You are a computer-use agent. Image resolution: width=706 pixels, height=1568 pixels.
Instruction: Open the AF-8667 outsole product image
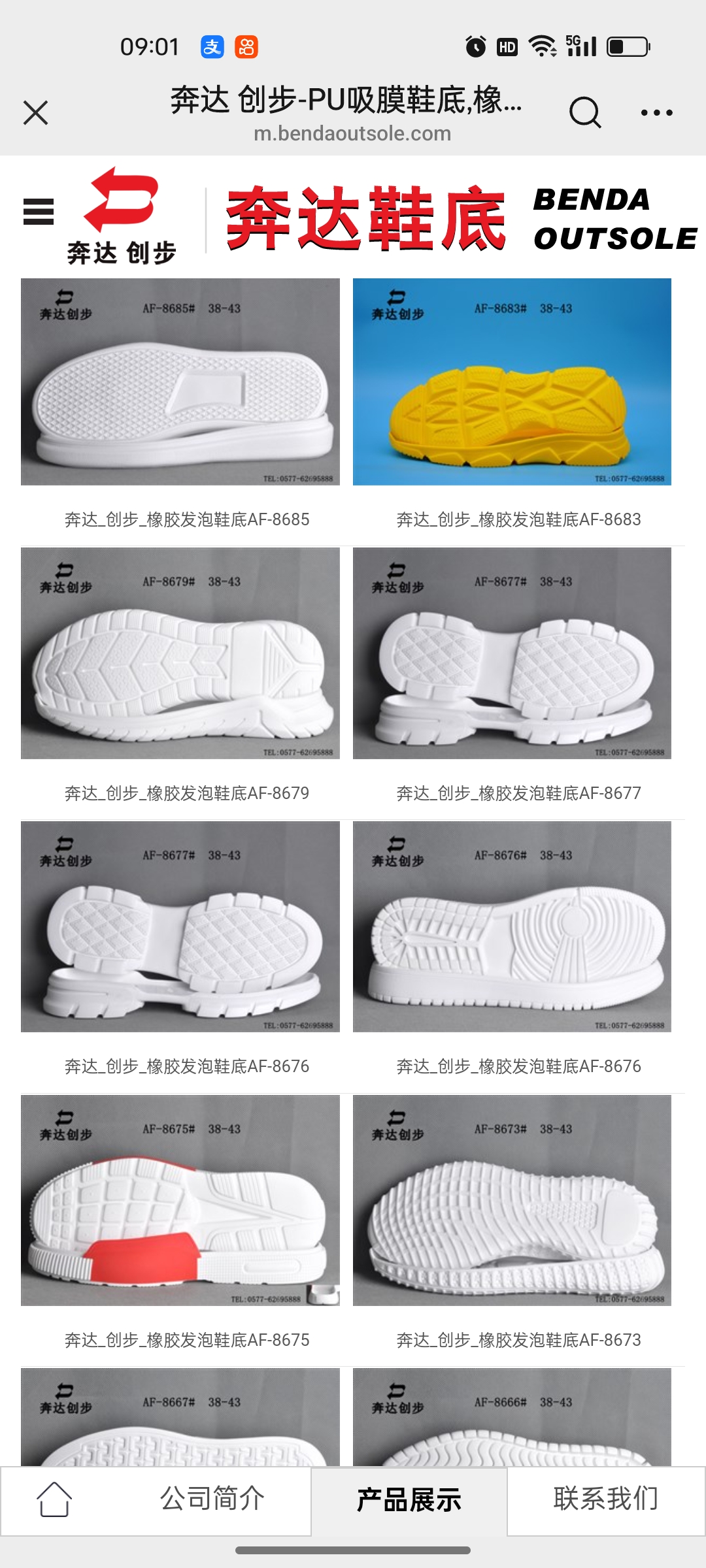click(x=180, y=1416)
